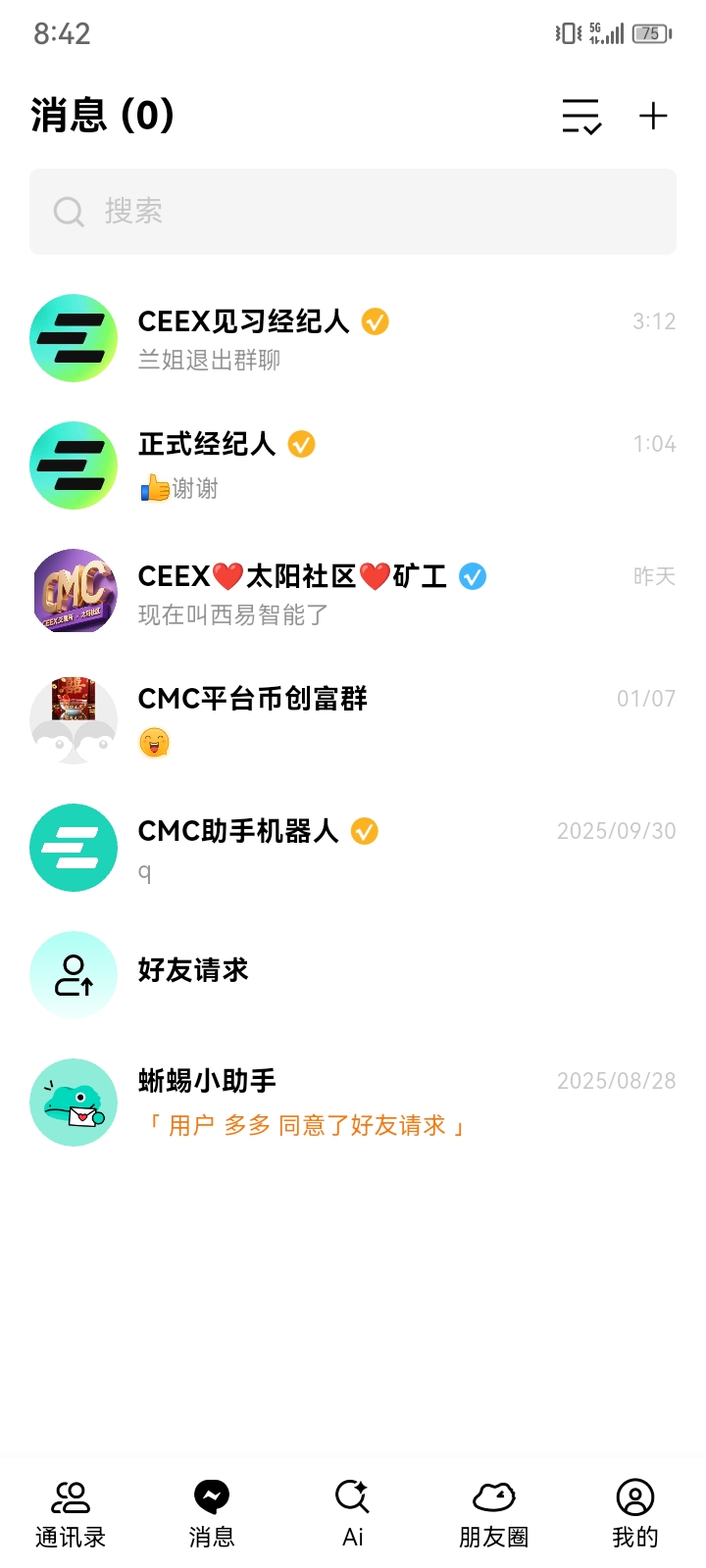Tap CEEX见习经纪人 group avatar
706x1568 pixels.
tap(74, 338)
